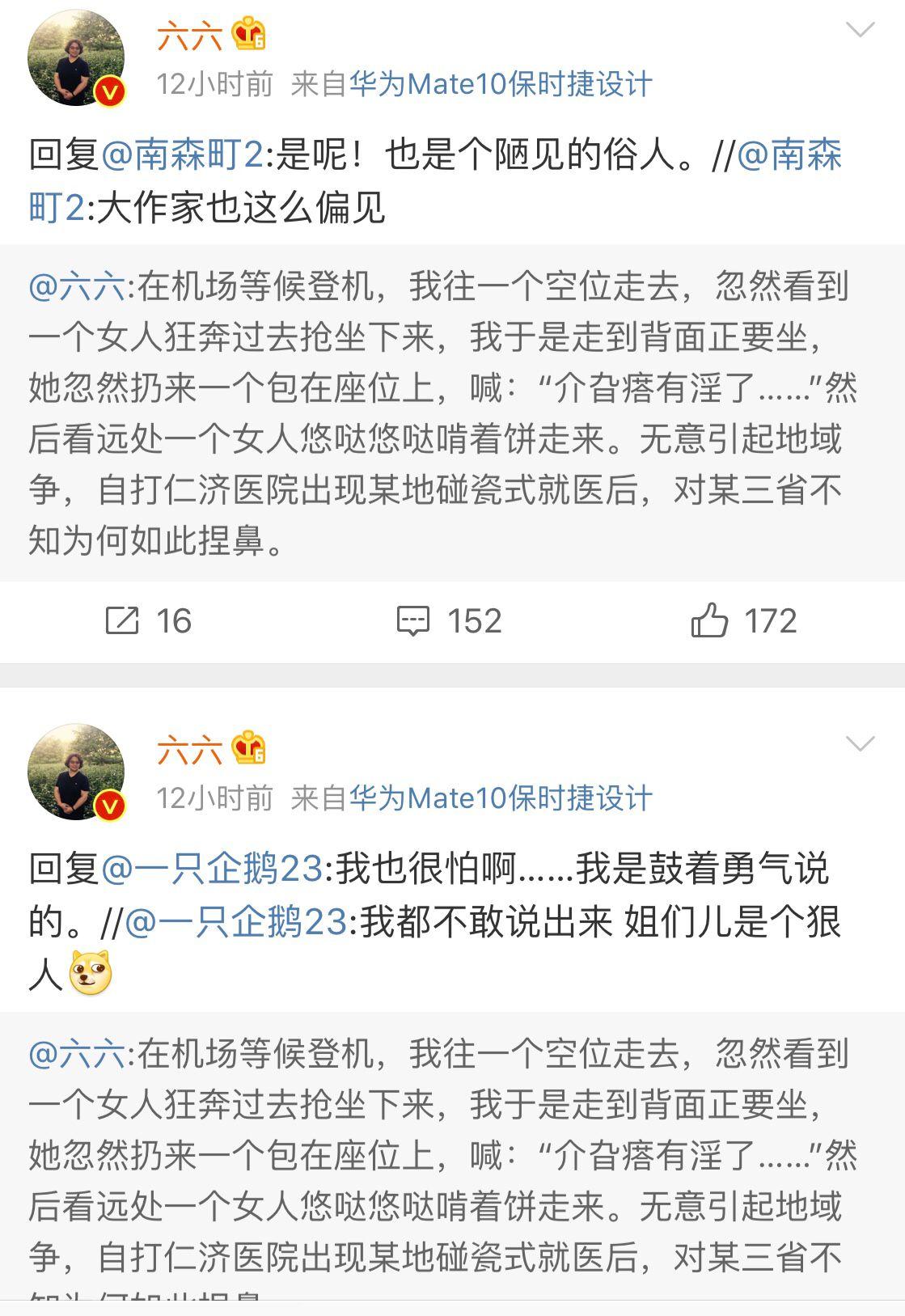Open the @六六 link in the second quoted post

coord(77,1054)
